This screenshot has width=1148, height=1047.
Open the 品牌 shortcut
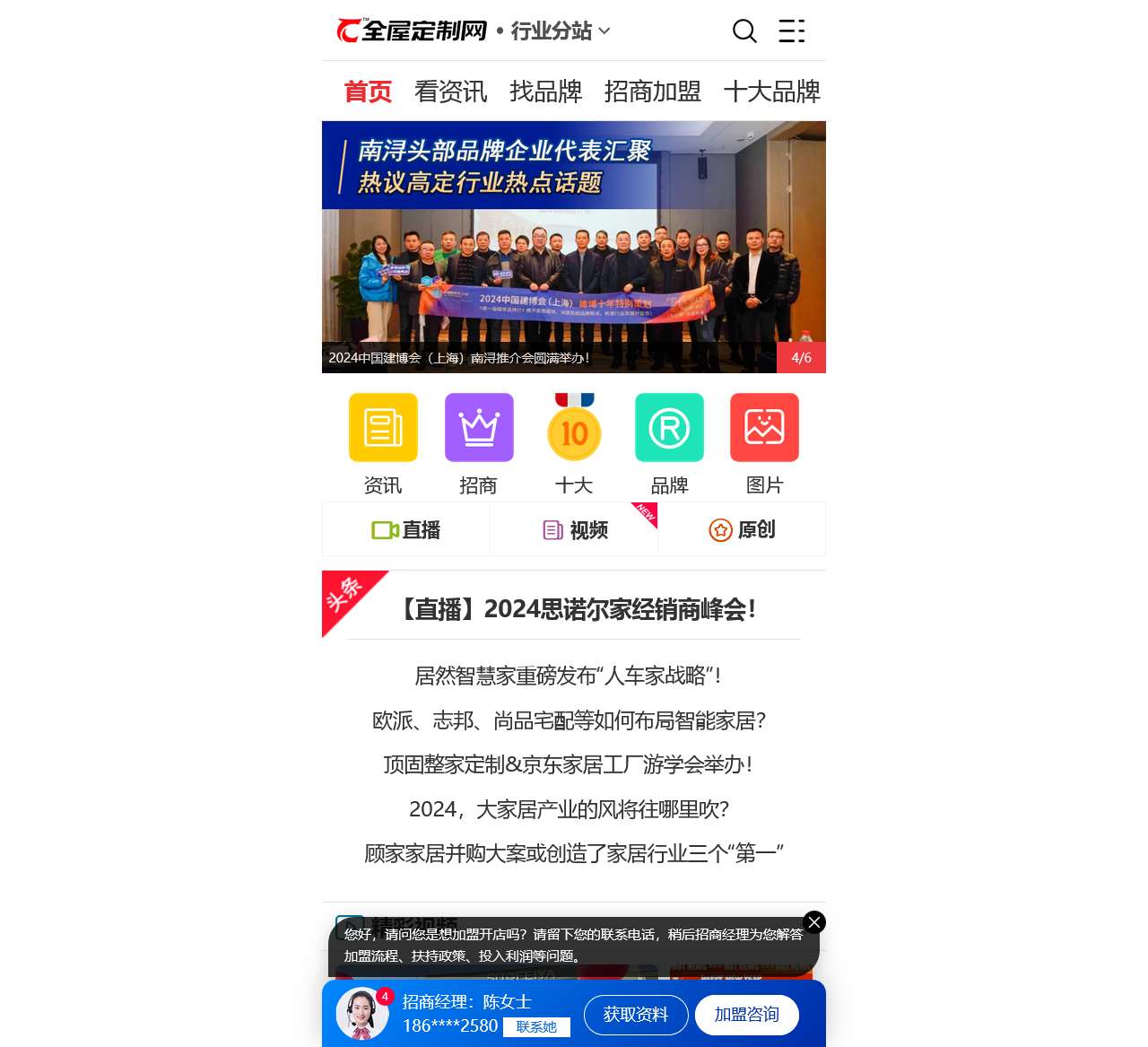tap(669, 428)
